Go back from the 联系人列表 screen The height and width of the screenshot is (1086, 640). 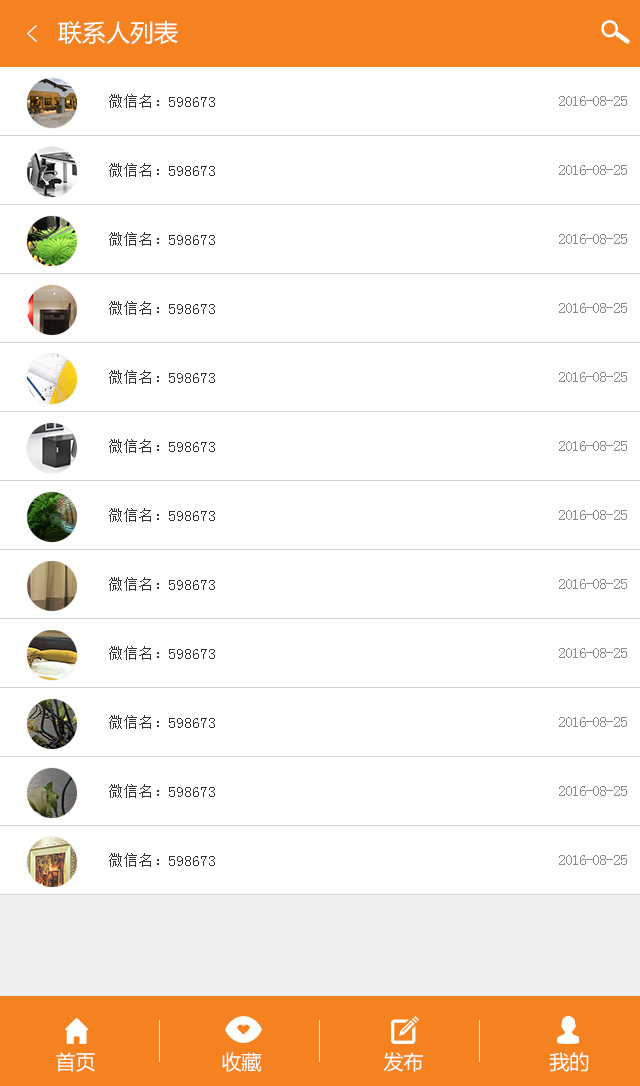[x=32, y=34]
